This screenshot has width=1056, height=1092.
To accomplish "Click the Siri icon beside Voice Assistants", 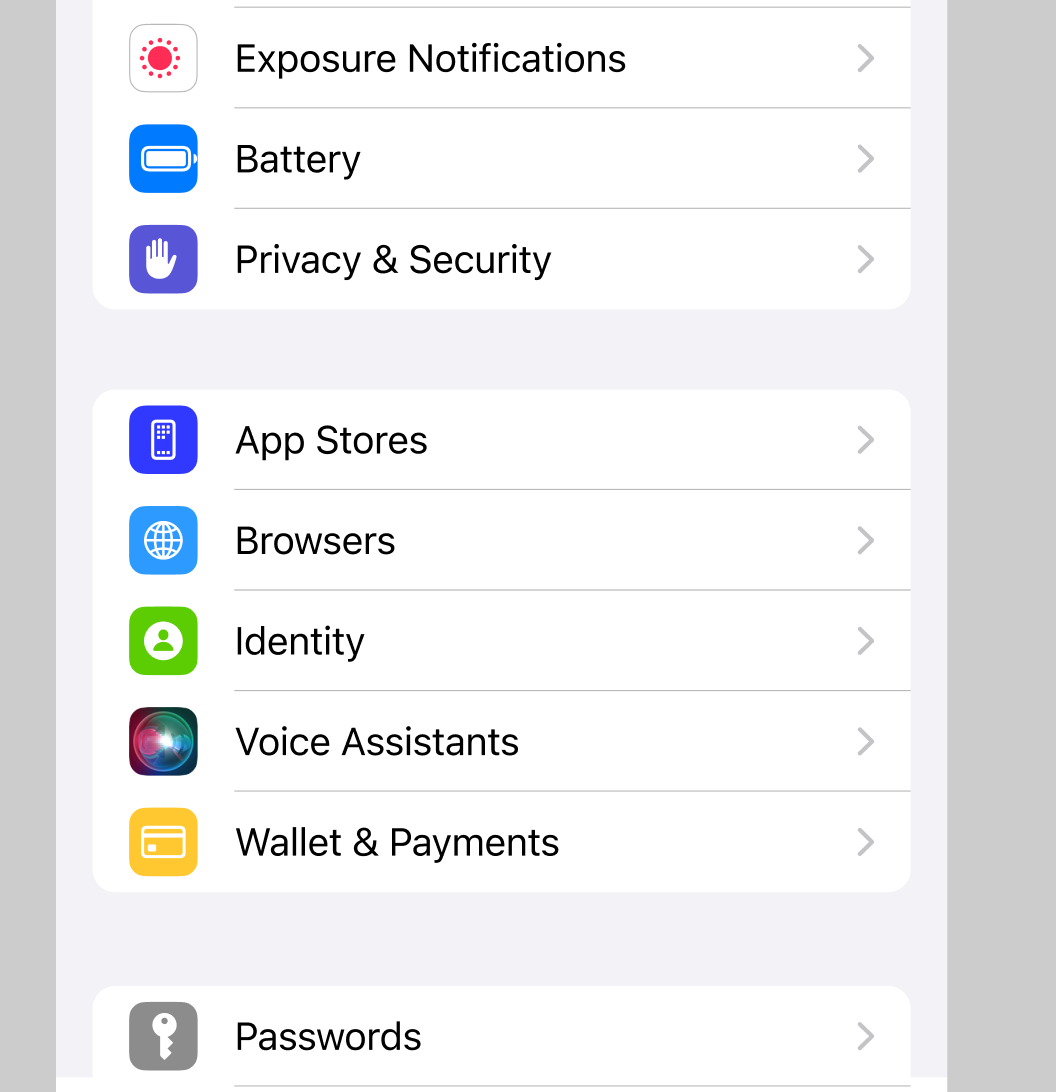I will click(163, 741).
